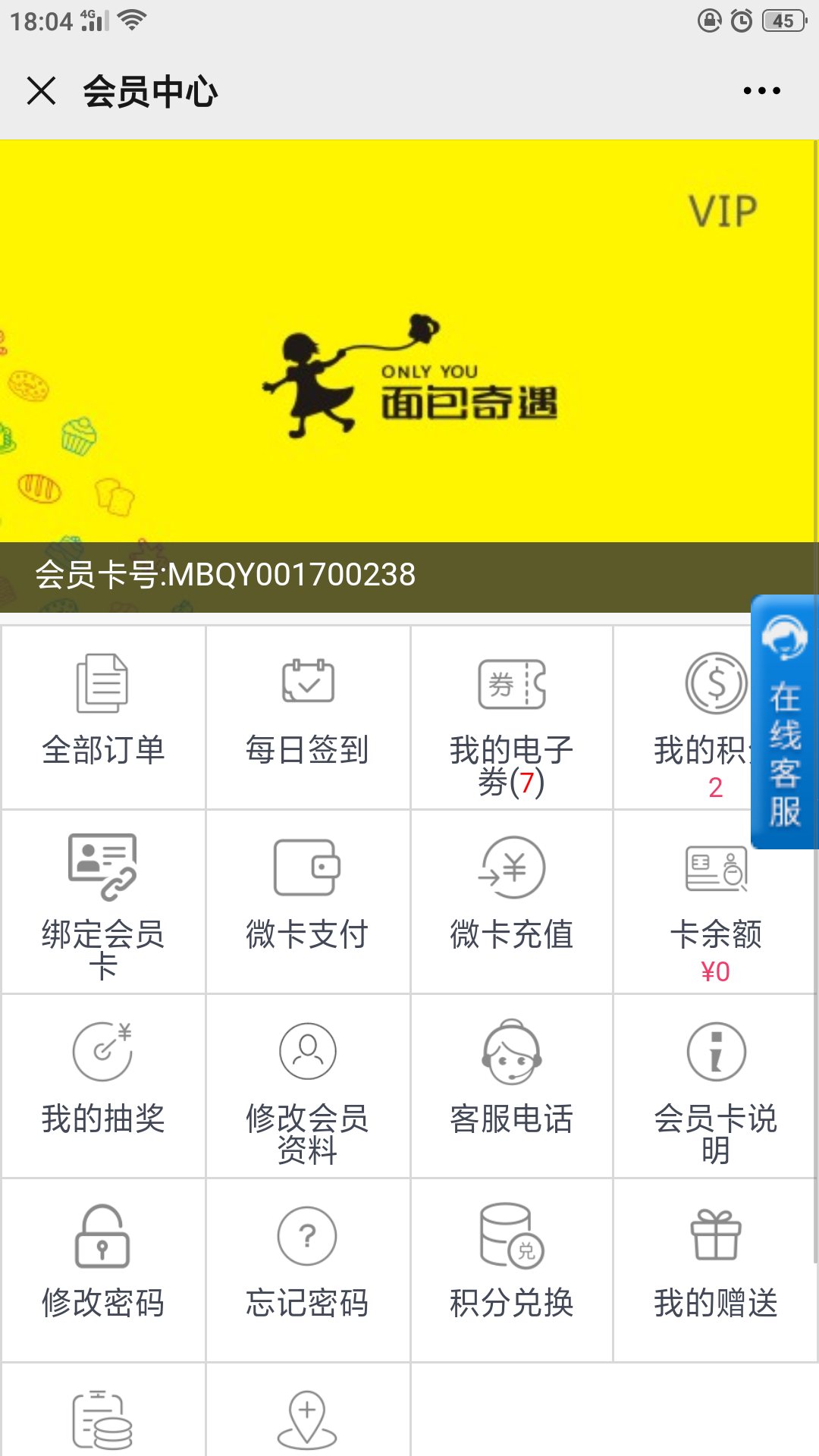
Task: Check 卡余额
Action: click(715, 902)
